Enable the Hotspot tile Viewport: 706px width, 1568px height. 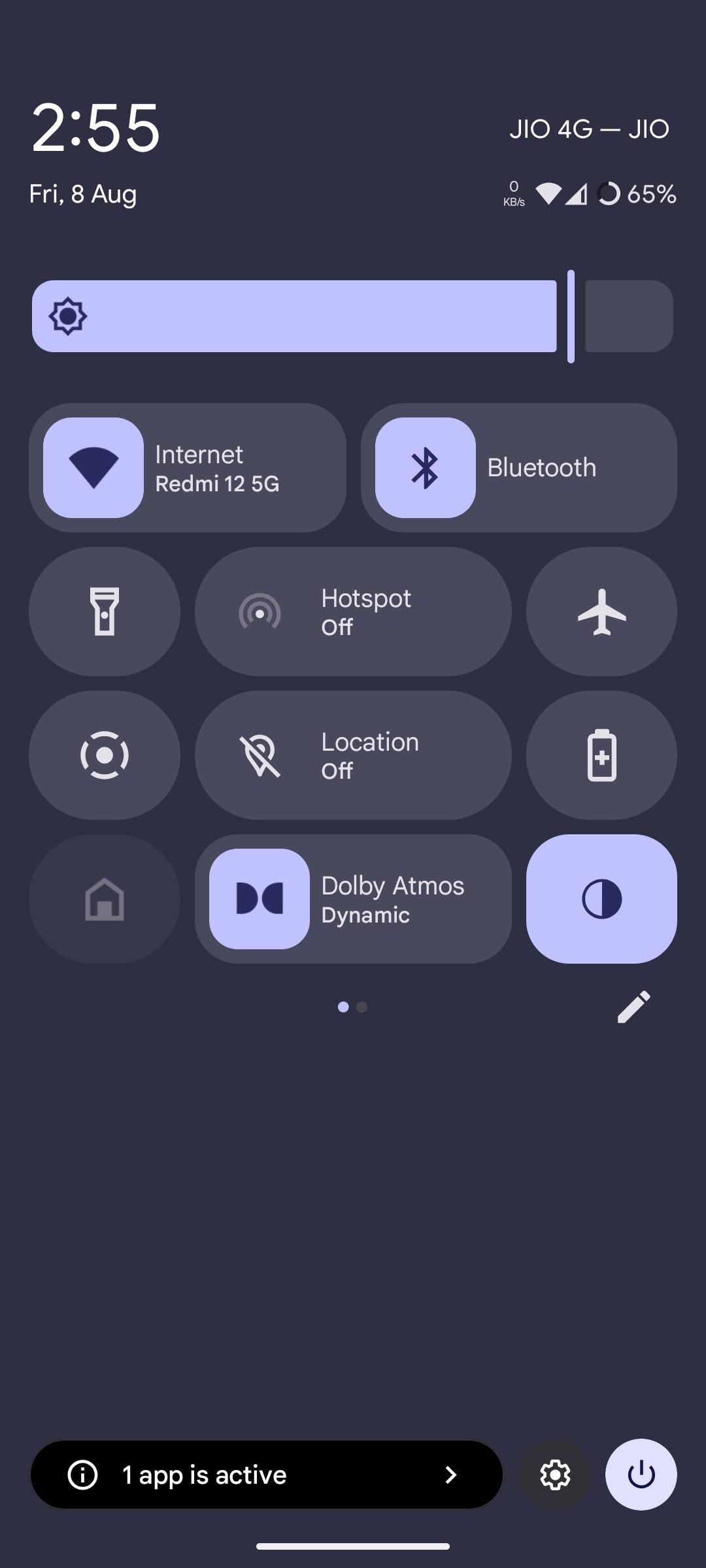coord(353,612)
